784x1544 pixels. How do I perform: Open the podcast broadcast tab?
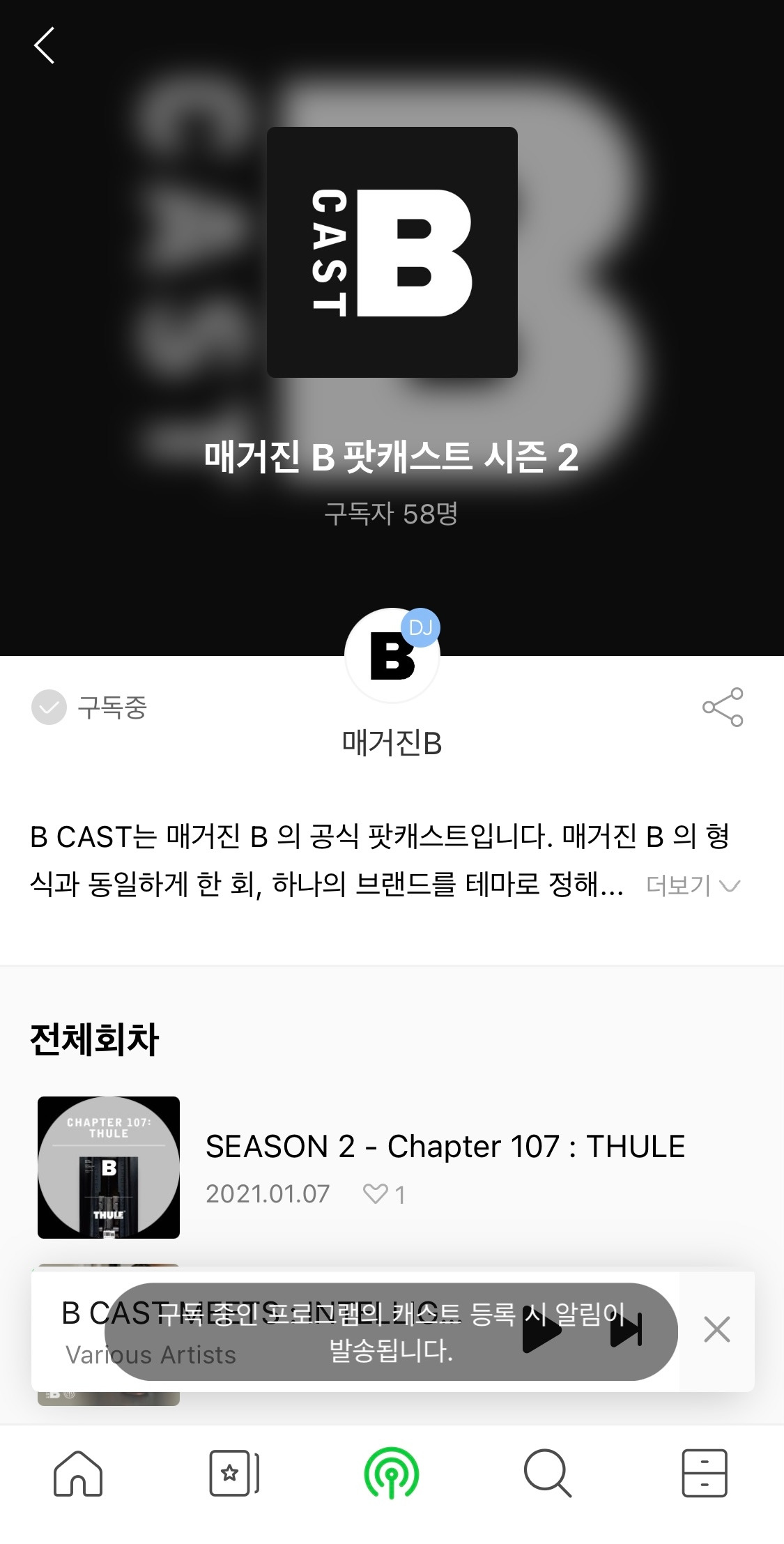392,1473
